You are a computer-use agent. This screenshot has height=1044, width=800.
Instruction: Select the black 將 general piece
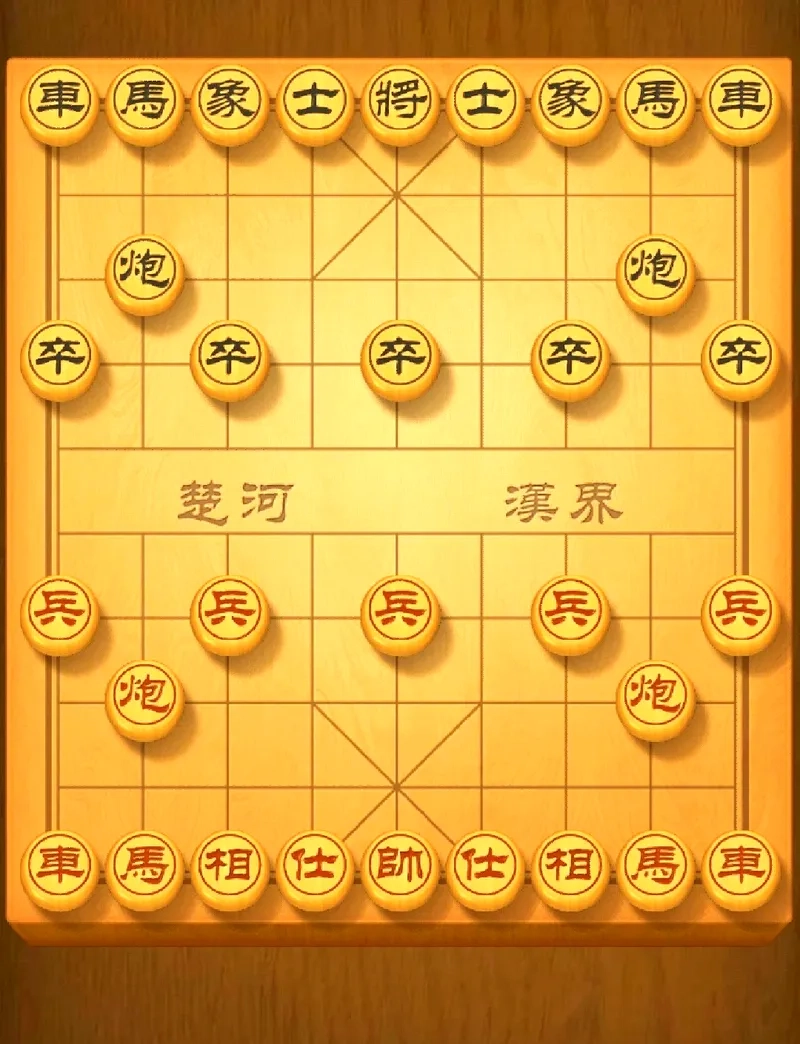pyautogui.click(x=399, y=101)
